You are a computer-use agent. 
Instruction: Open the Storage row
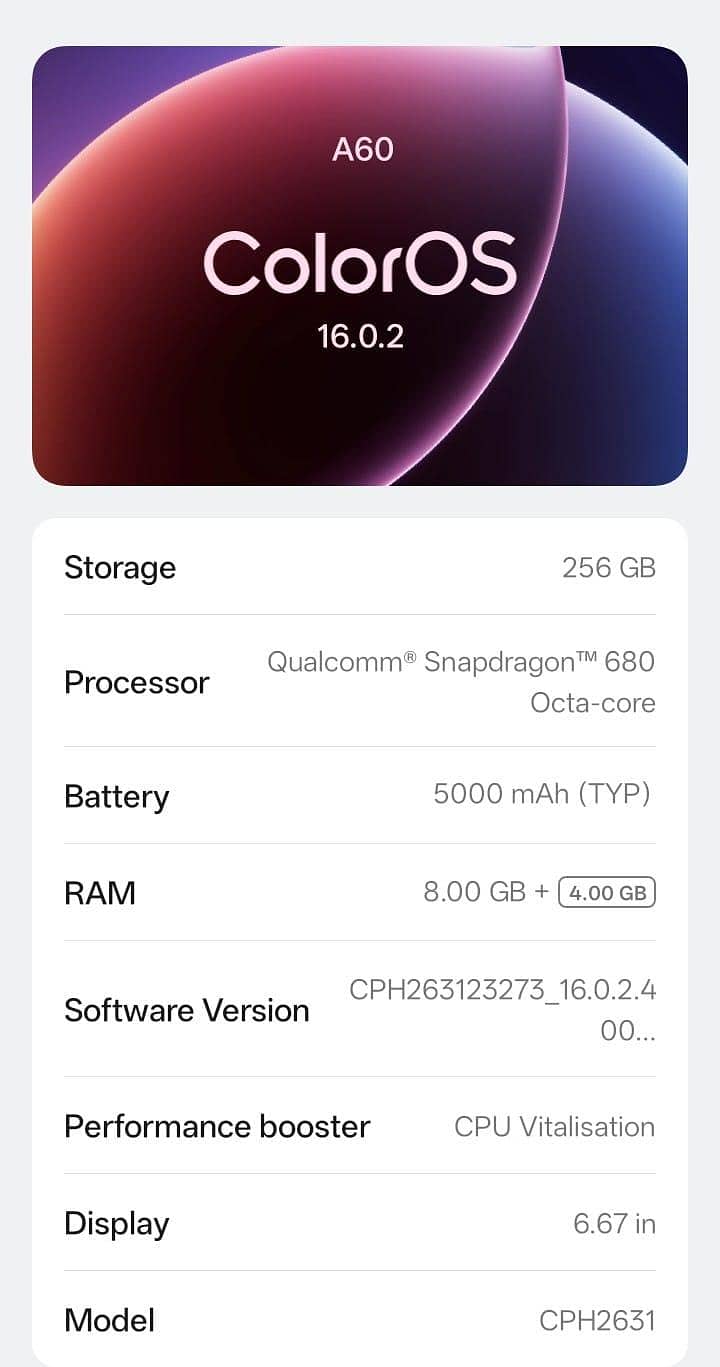360,567
